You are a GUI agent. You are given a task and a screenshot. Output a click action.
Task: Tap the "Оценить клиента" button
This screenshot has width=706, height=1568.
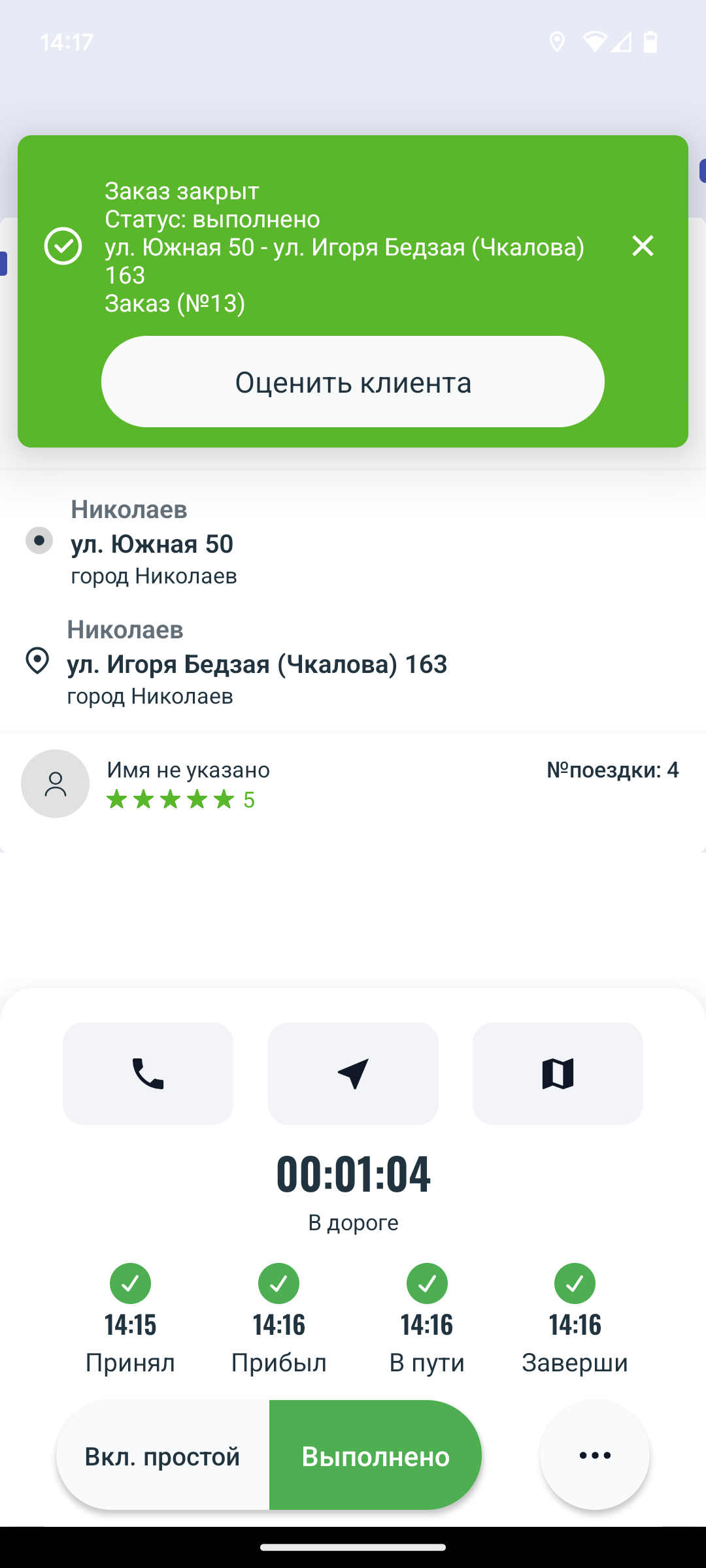[353, 382]
